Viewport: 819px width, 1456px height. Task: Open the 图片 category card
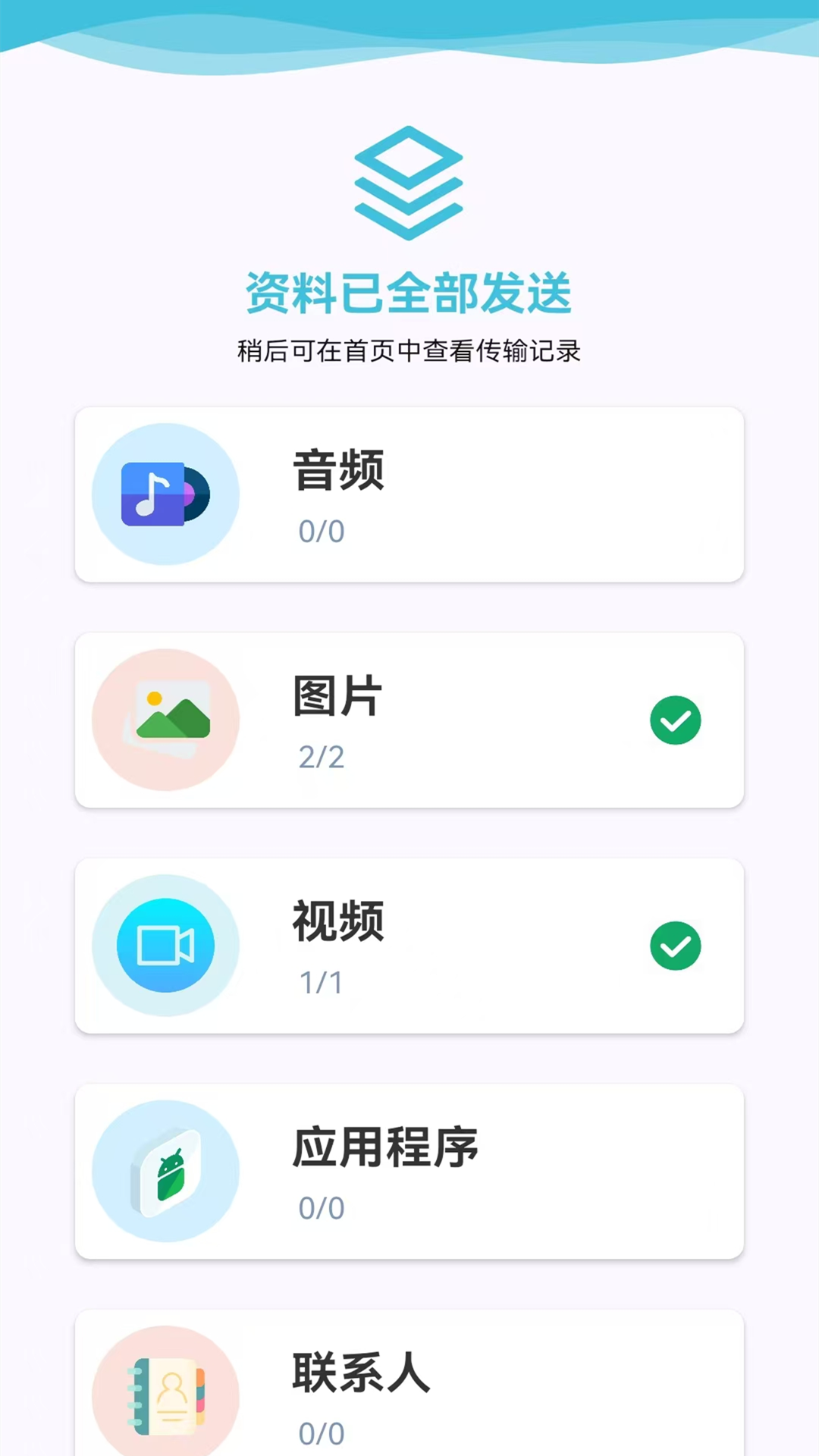pos(409,719)
